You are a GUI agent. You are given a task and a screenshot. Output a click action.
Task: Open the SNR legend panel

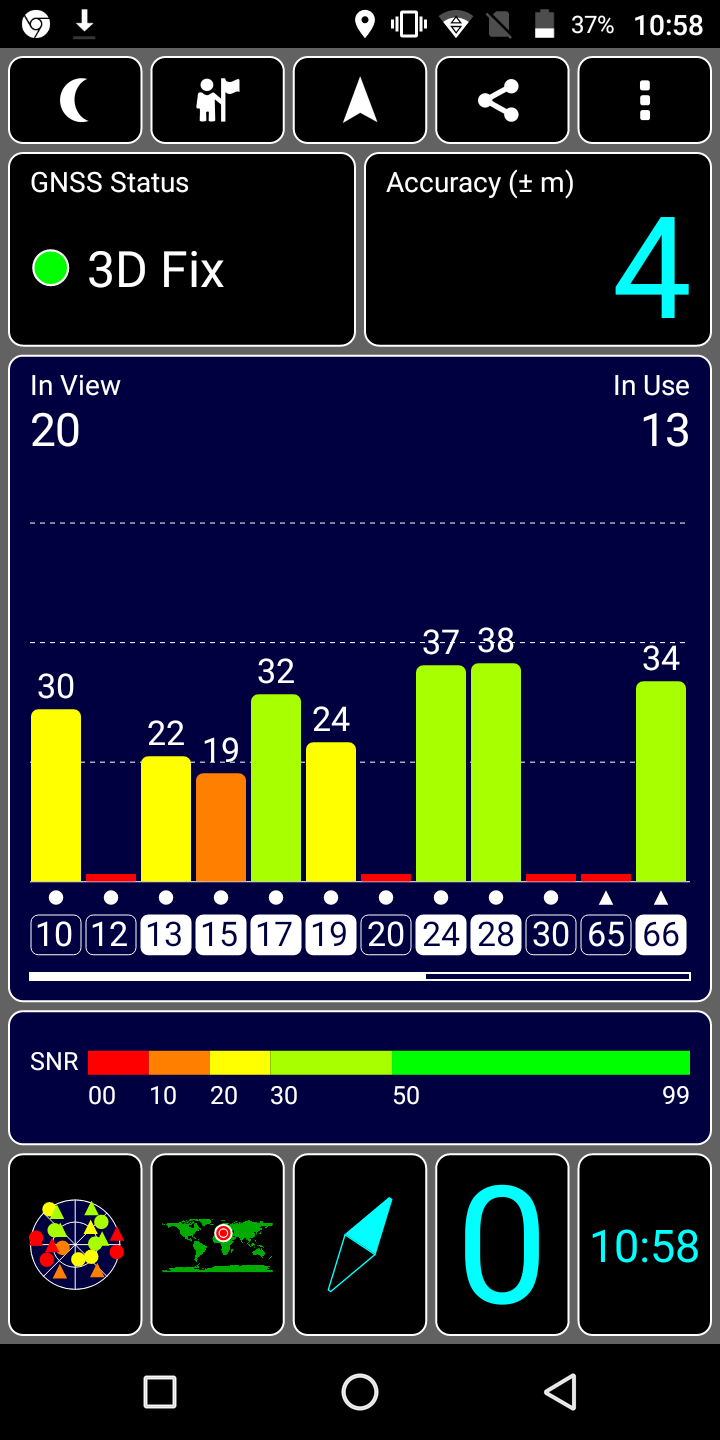click(x=360, y=1077)
